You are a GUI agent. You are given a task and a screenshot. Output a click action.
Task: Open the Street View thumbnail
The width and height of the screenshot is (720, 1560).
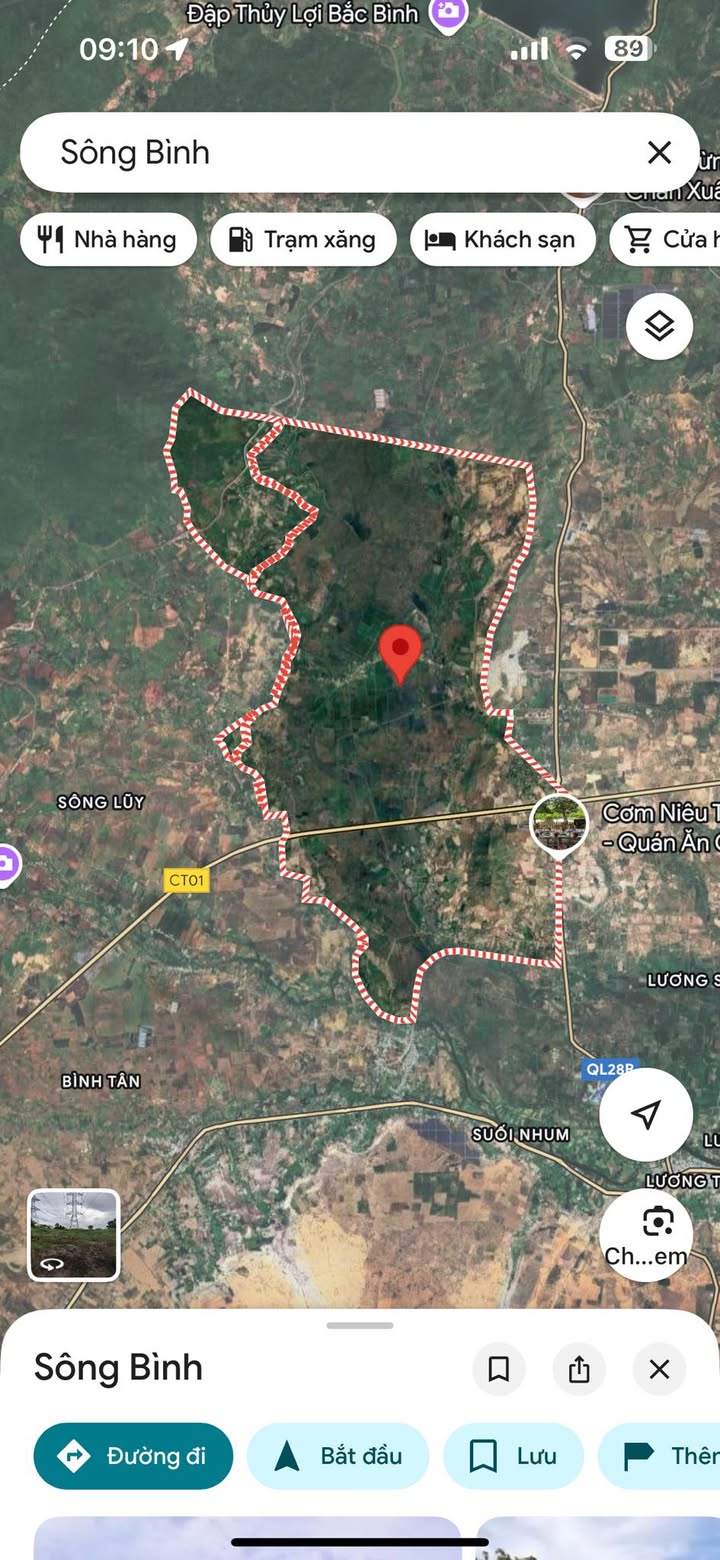[74, 1234]
